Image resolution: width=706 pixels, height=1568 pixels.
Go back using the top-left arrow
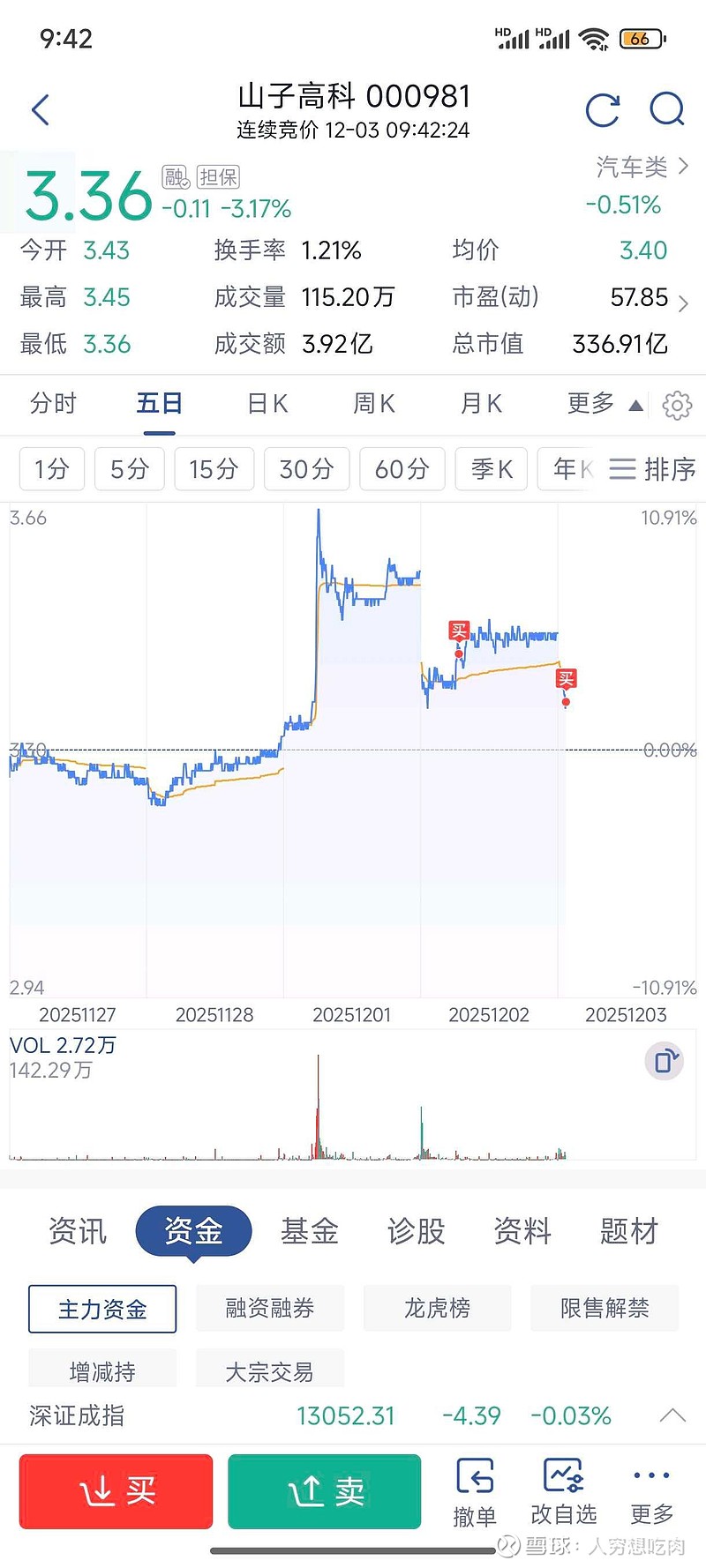[41, 110]
